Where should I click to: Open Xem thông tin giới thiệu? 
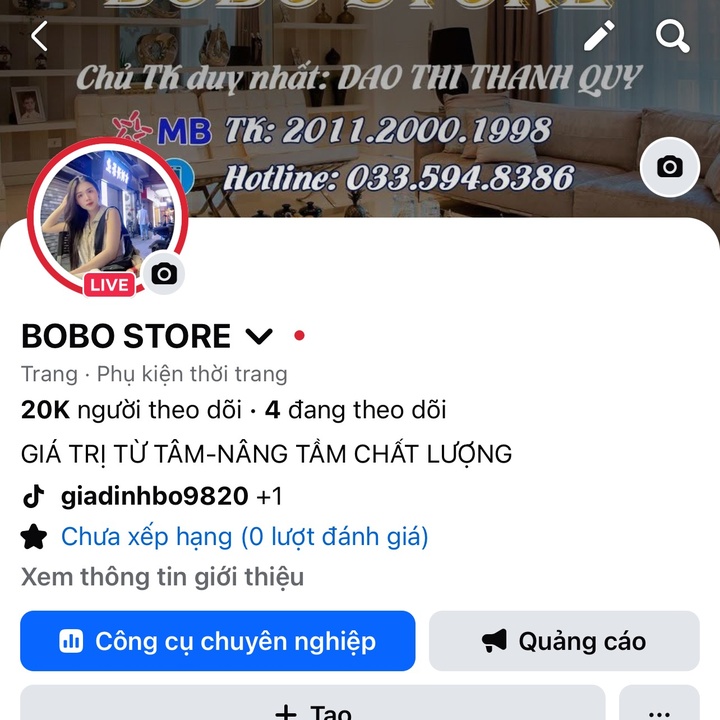[x=162, y=577]
